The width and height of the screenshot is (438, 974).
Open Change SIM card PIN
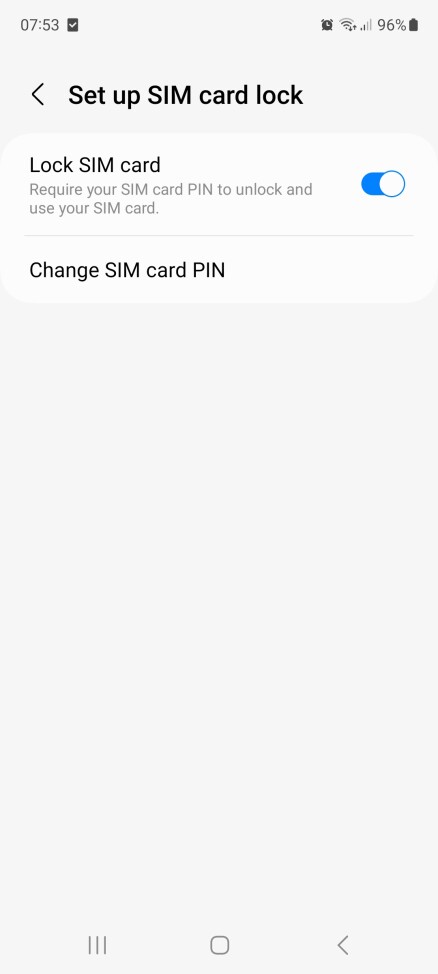219,270
